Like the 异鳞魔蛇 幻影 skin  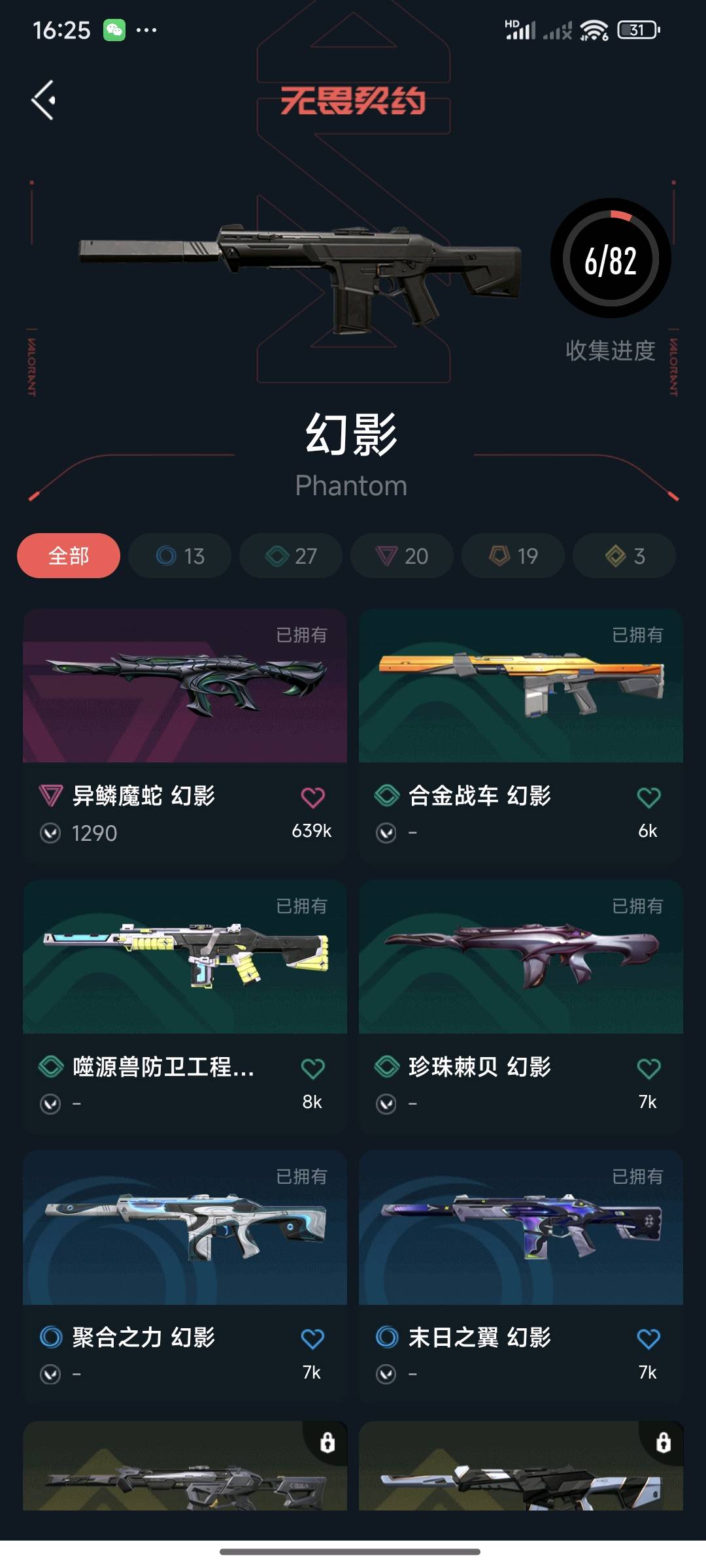pos(312,797)
